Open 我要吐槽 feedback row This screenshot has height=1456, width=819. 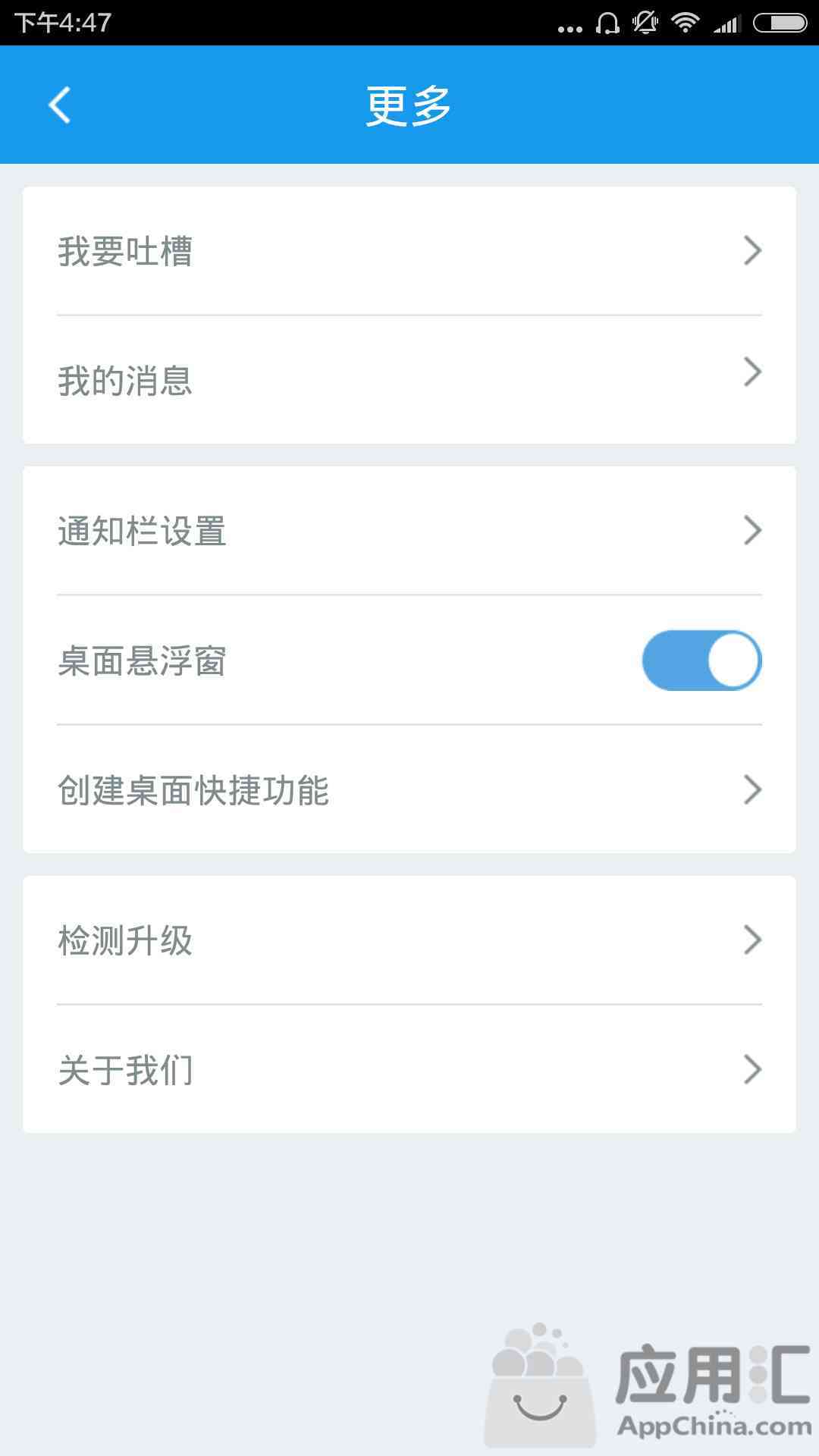(x=409, y=251)
